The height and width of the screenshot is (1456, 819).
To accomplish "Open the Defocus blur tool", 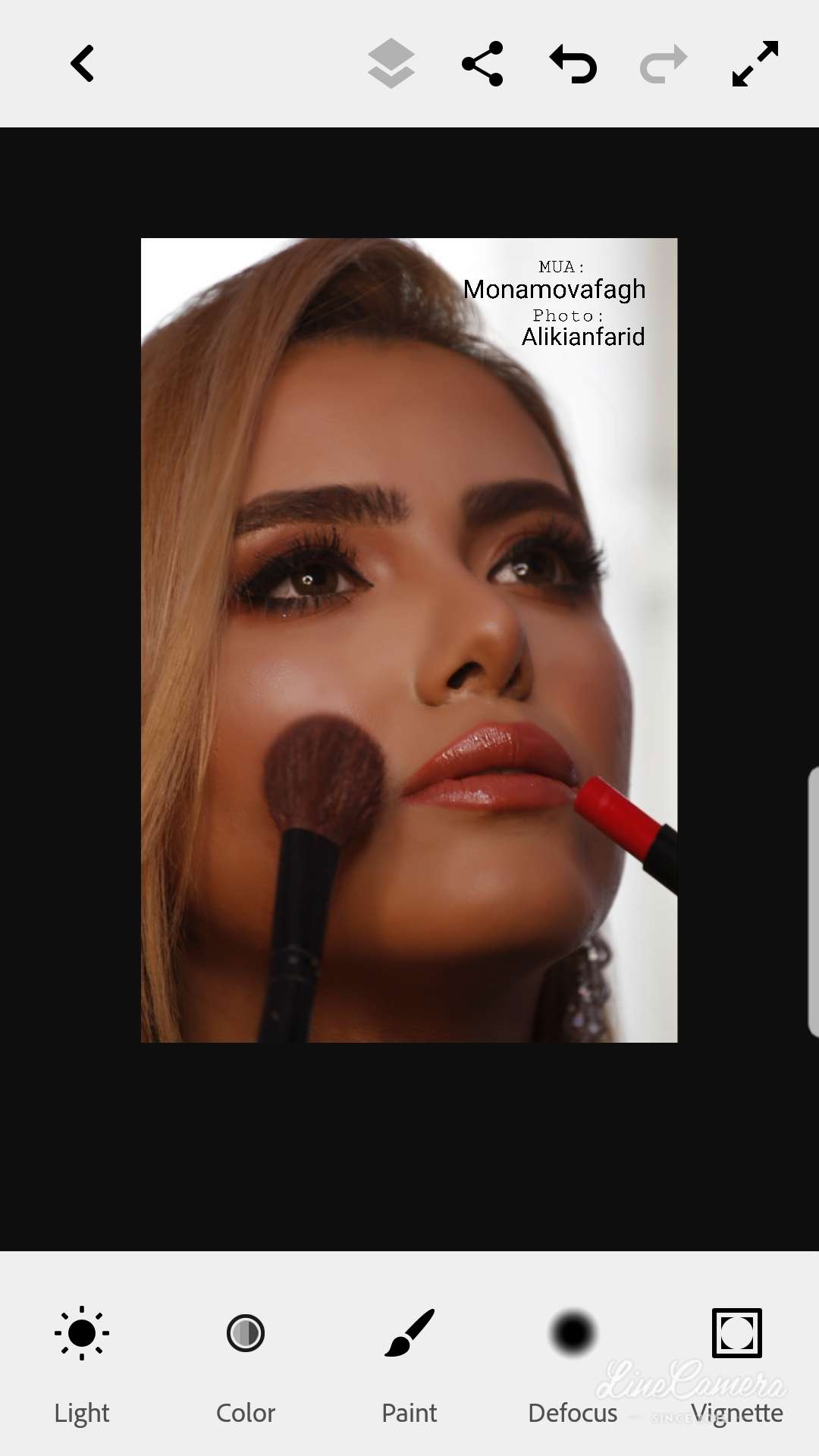I will click(x=573, y=1357).
